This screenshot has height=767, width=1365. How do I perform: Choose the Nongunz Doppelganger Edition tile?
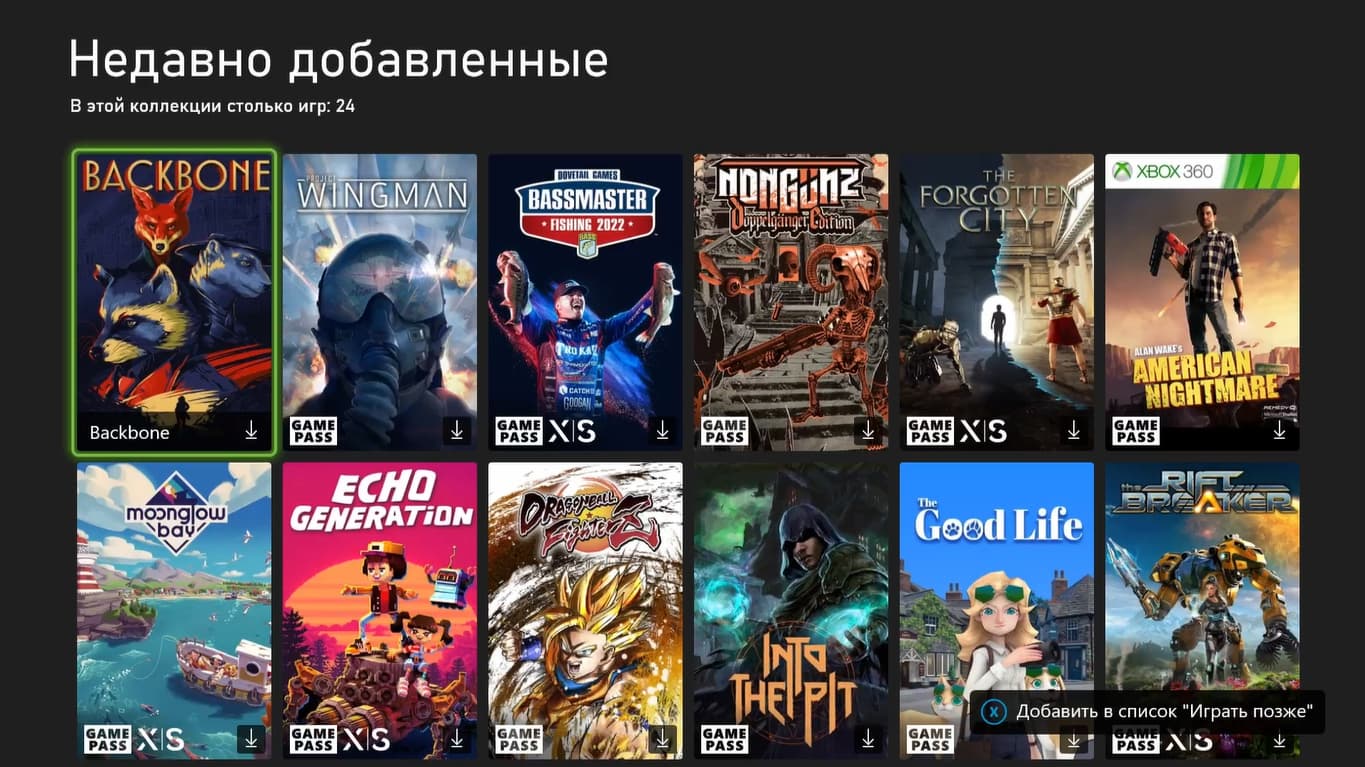[791, 300]
